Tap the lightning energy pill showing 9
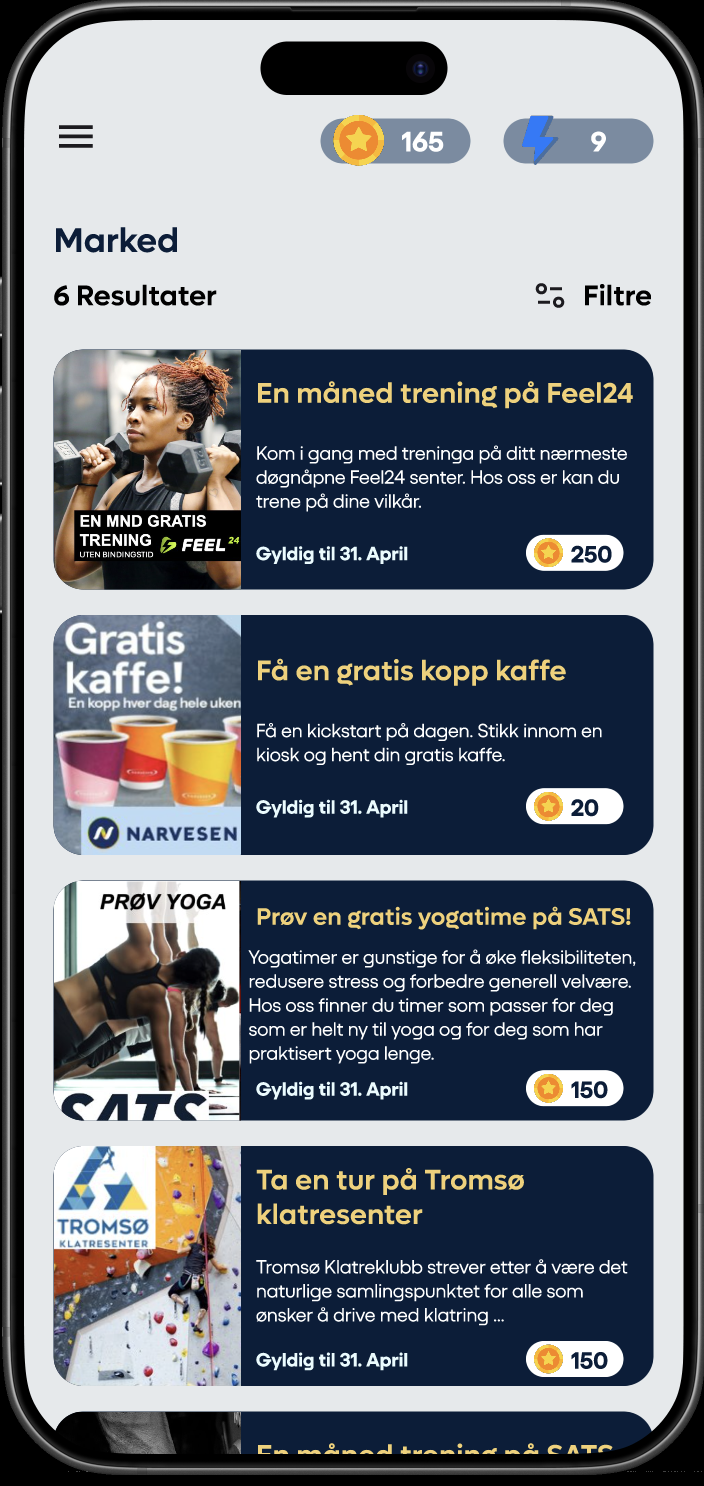 click(578, 141)
